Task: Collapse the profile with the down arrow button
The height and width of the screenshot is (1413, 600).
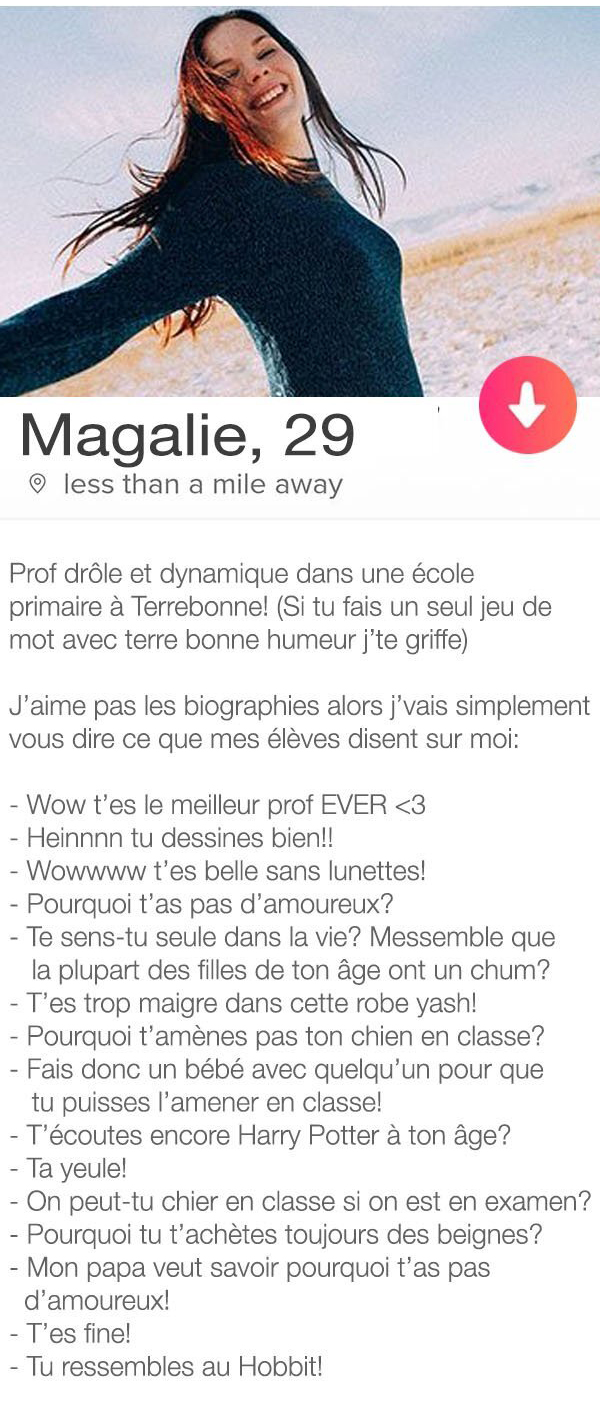Action: [x=527, y=405]
